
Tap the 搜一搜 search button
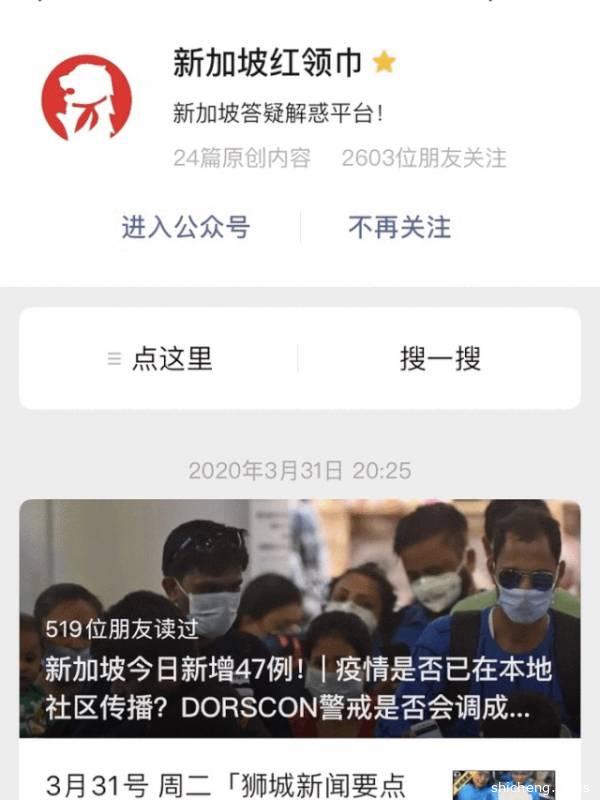pyautogui.click(x=440, y=359)
